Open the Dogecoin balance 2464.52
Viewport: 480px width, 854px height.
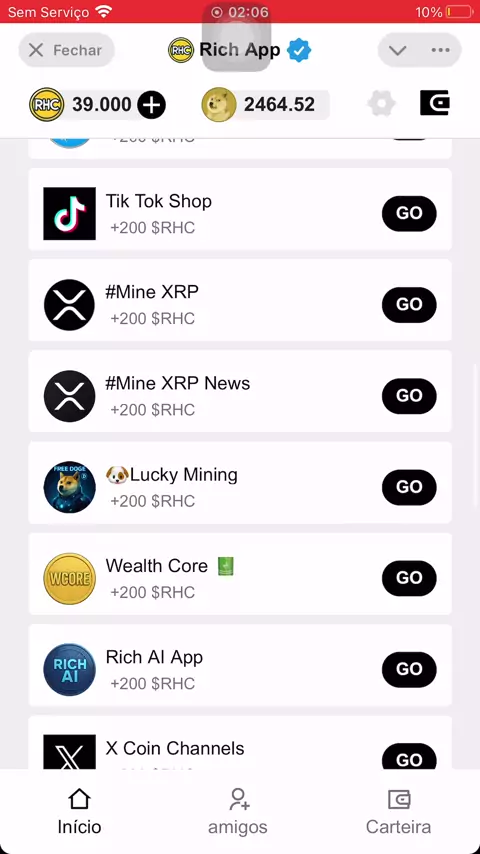(x=265, y=105)
